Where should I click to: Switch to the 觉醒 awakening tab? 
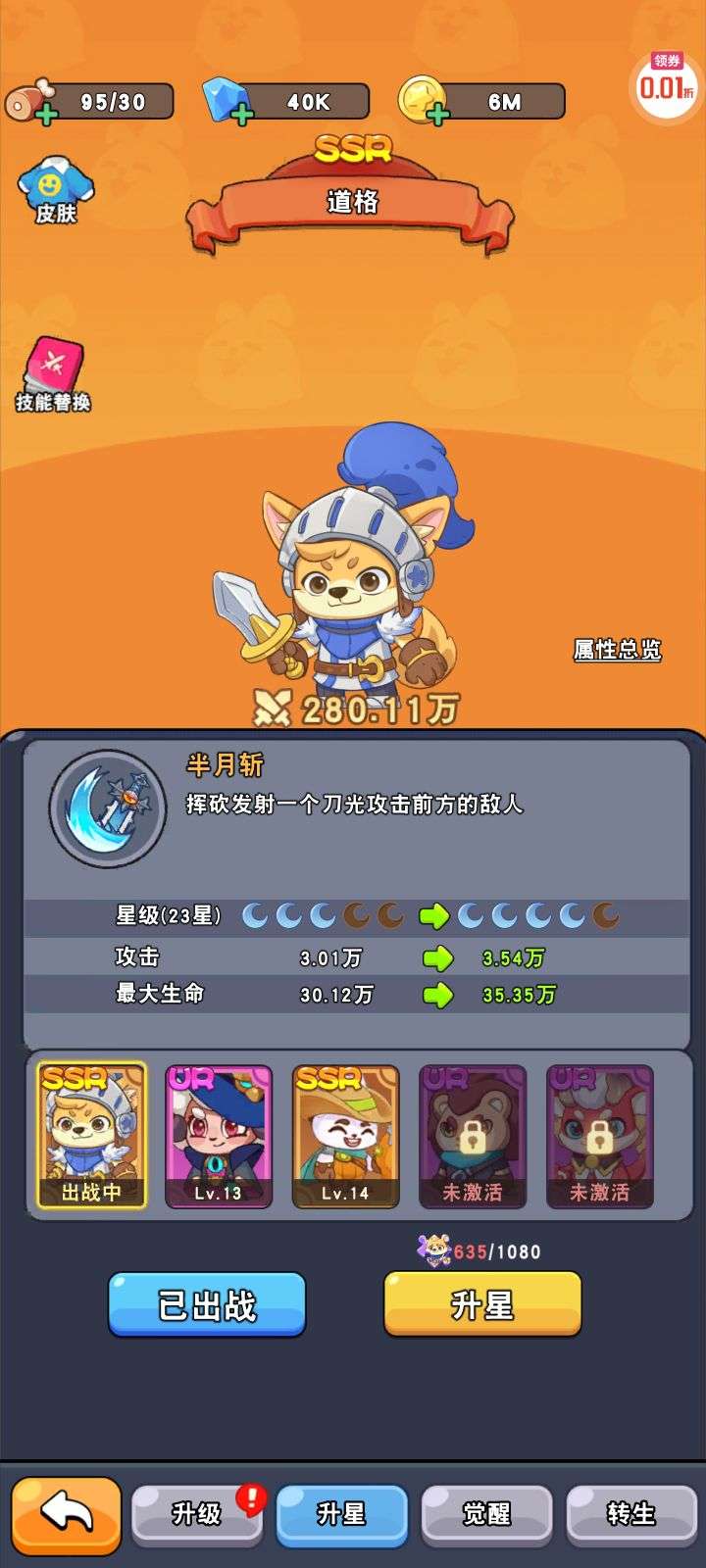coord(486,1514)
